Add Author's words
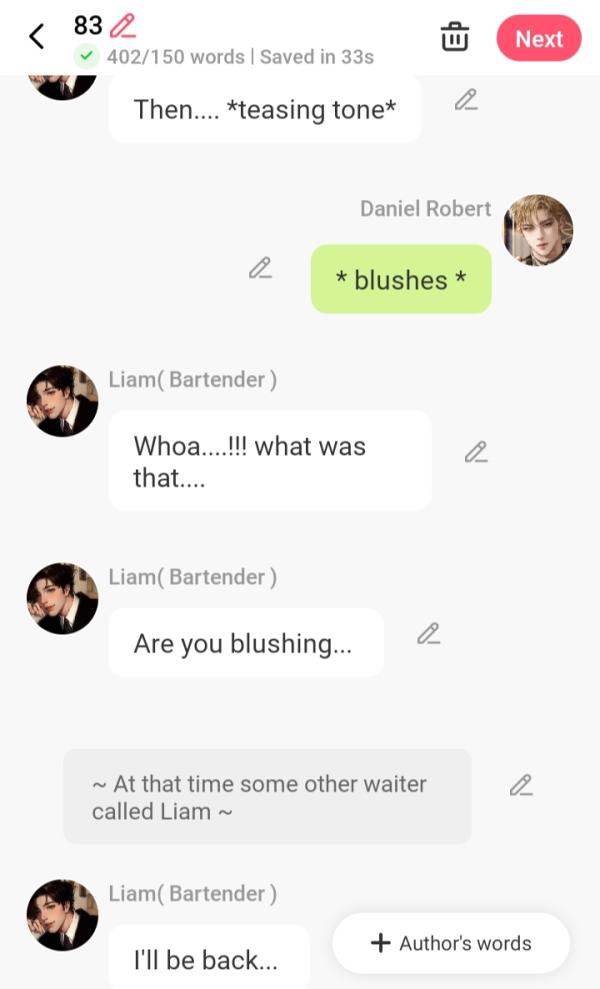The image size is (600, 989). [x=451, y=943]
